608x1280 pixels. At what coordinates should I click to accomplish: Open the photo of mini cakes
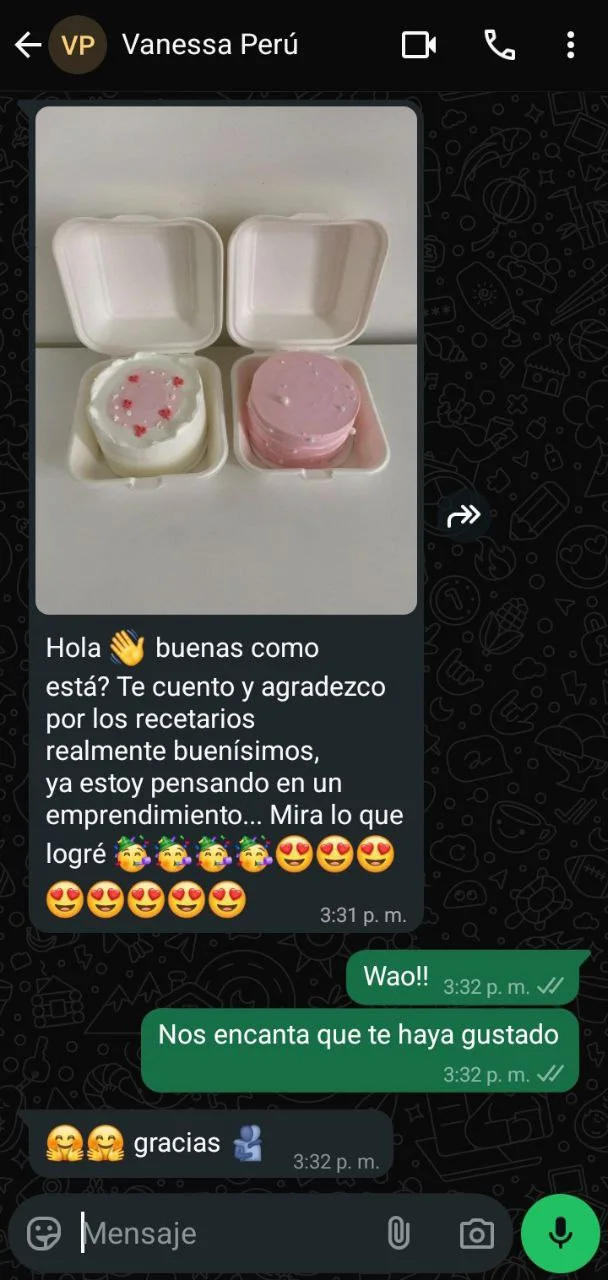click(x=226, y=360)
